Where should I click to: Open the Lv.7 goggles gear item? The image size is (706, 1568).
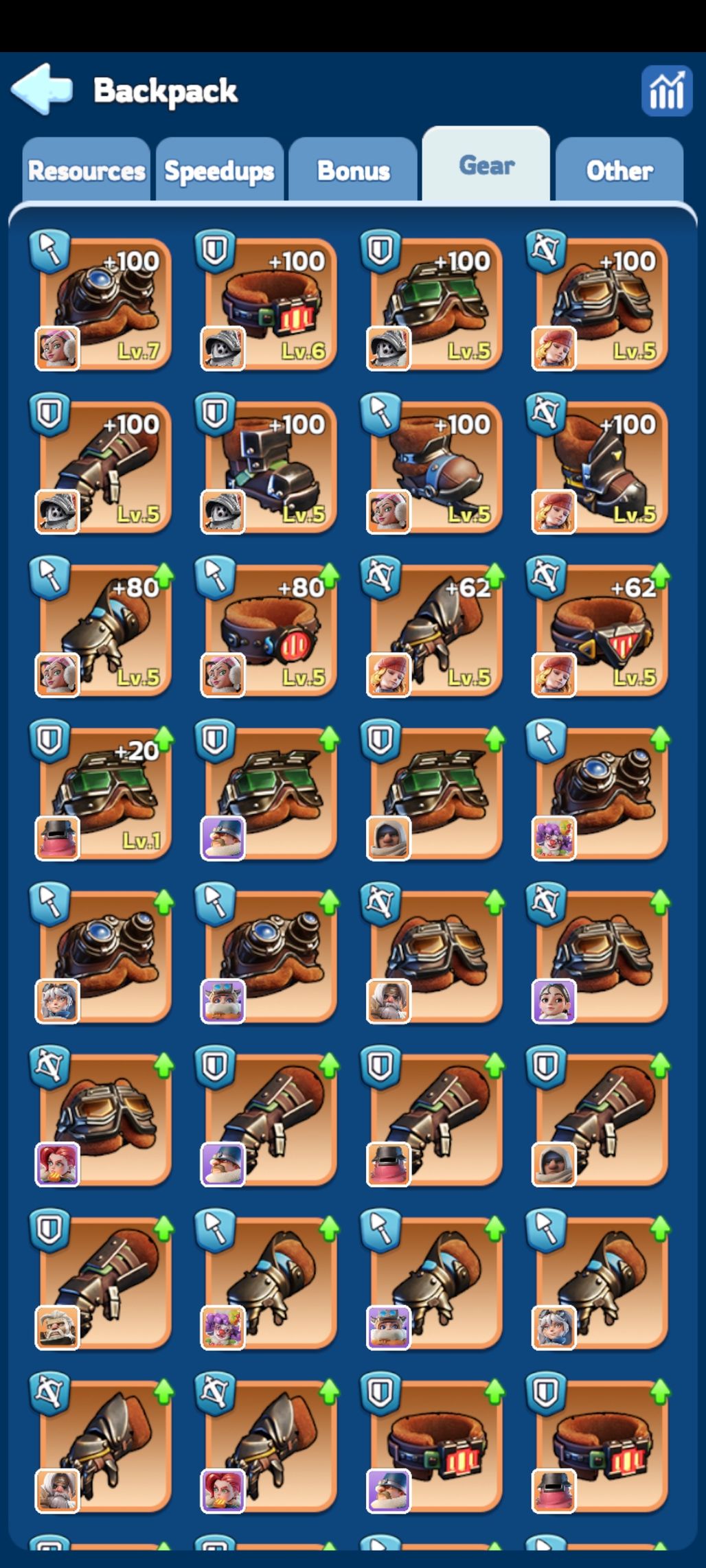[x=103, y=303]
